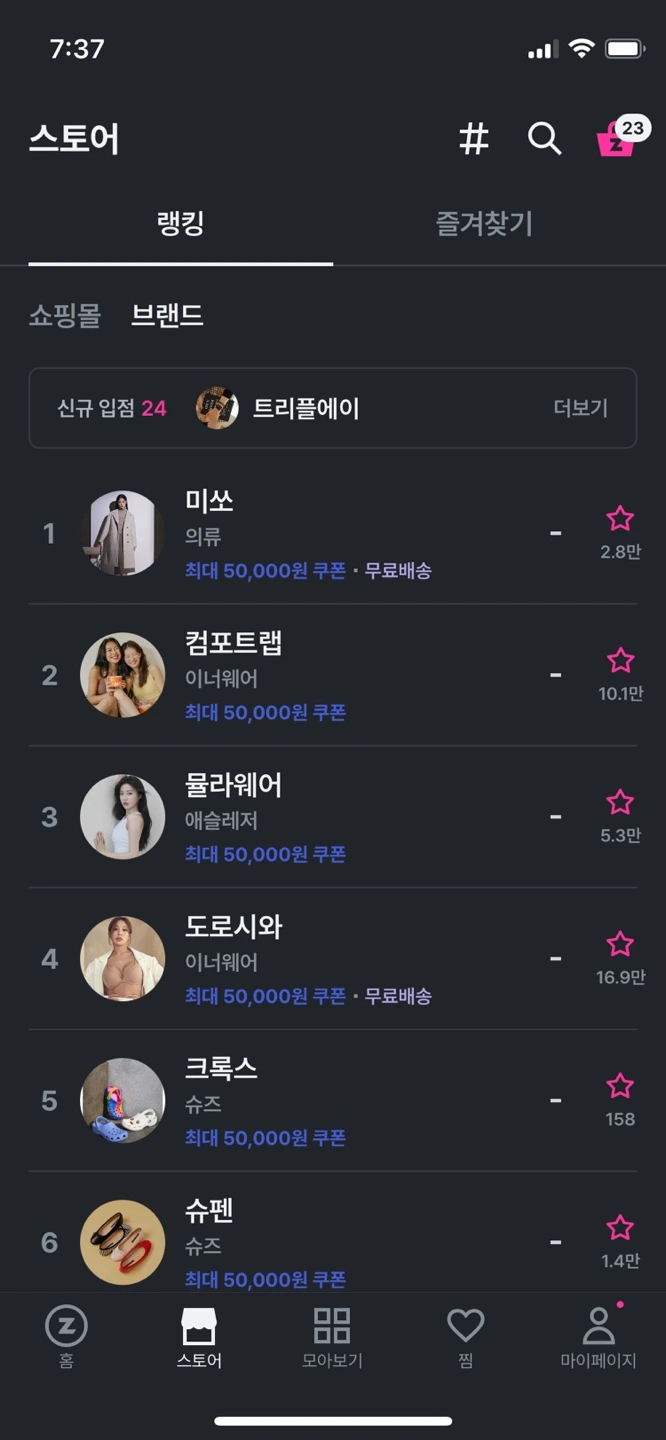Image resolution: width=666 pixels, height=1440 pixels.
Task: Open the 모아보기 tab
Action: [x=332, y=1337]
